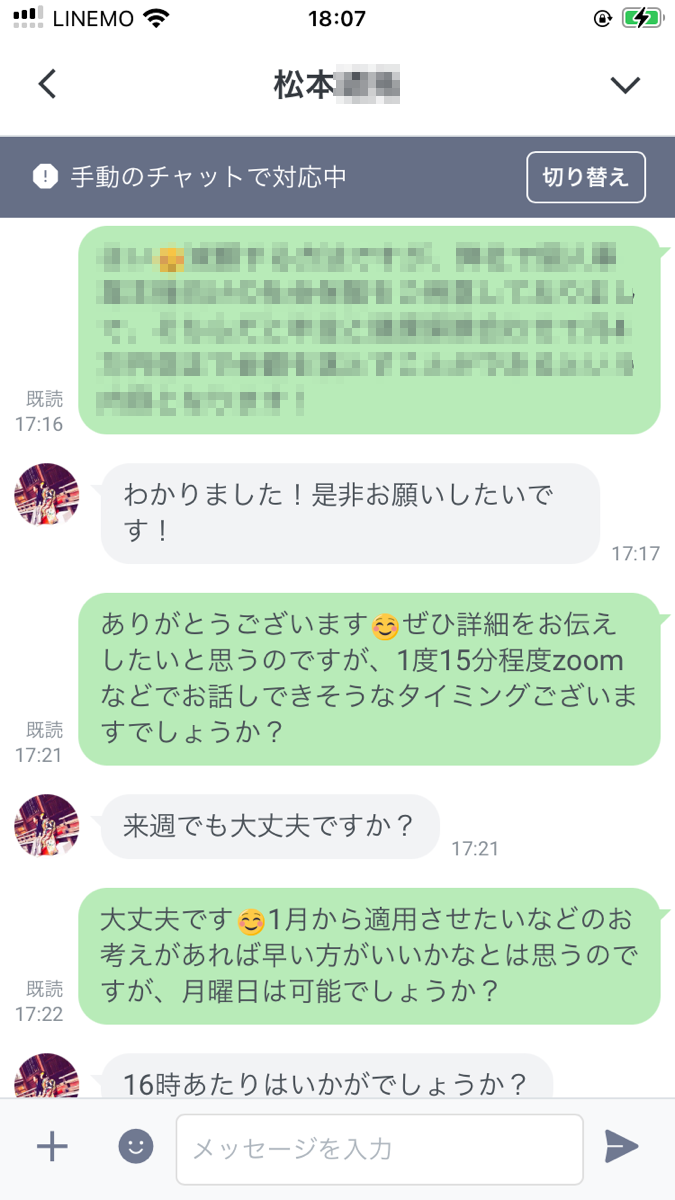This screenshot has width=675, height=1200.
Task: Open the avatar beside わかりました message
Action: coord(47,495)
